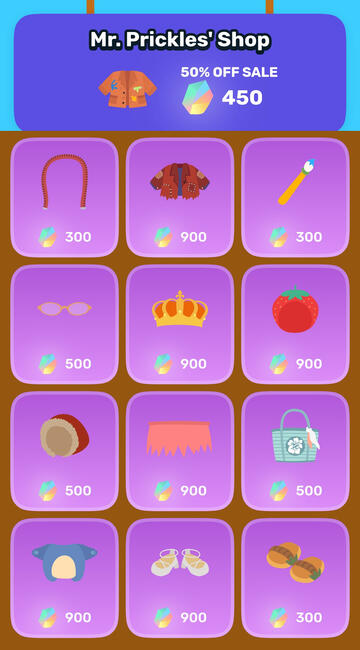
Task: Buy the paintbrush item for 300
Action: tap(295, 197)
